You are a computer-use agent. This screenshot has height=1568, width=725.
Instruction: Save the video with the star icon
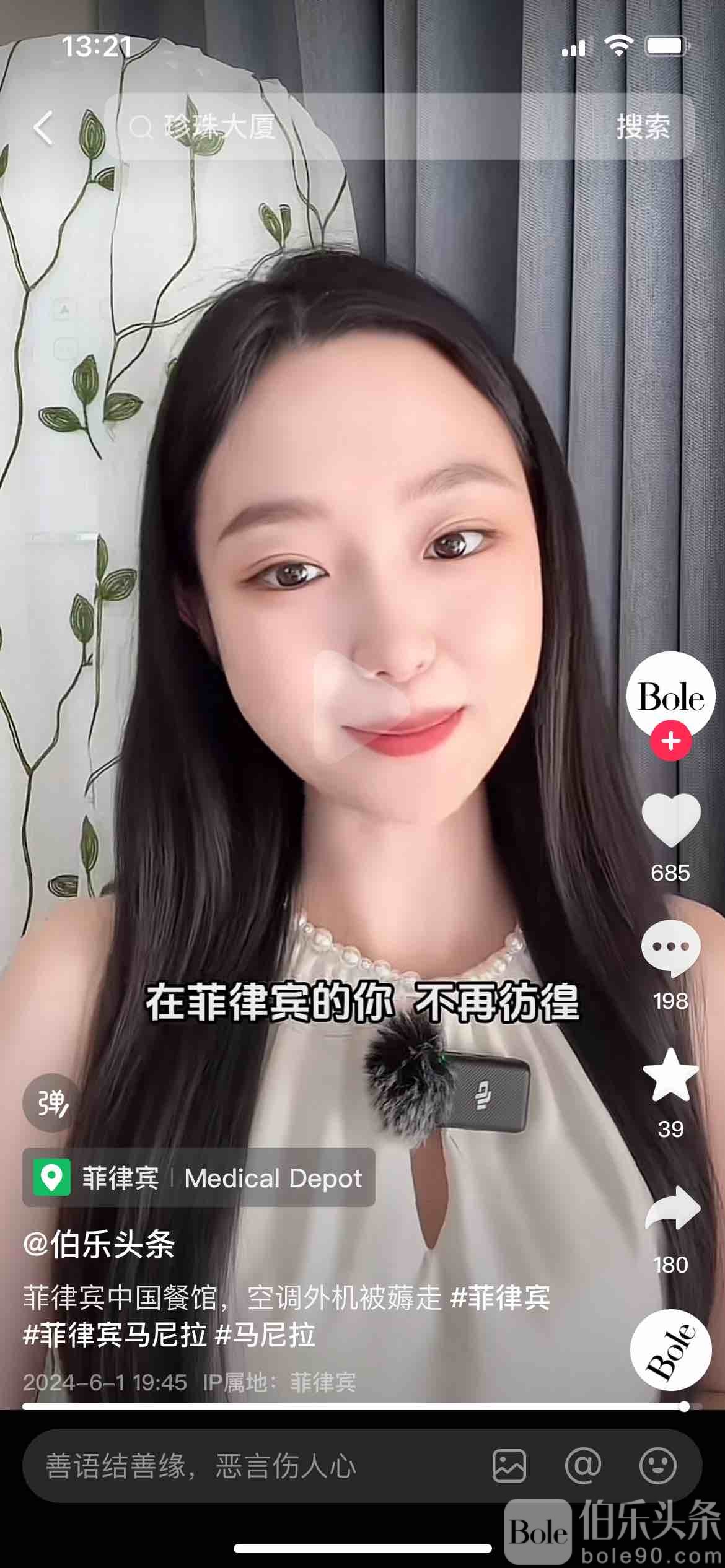670,1076
